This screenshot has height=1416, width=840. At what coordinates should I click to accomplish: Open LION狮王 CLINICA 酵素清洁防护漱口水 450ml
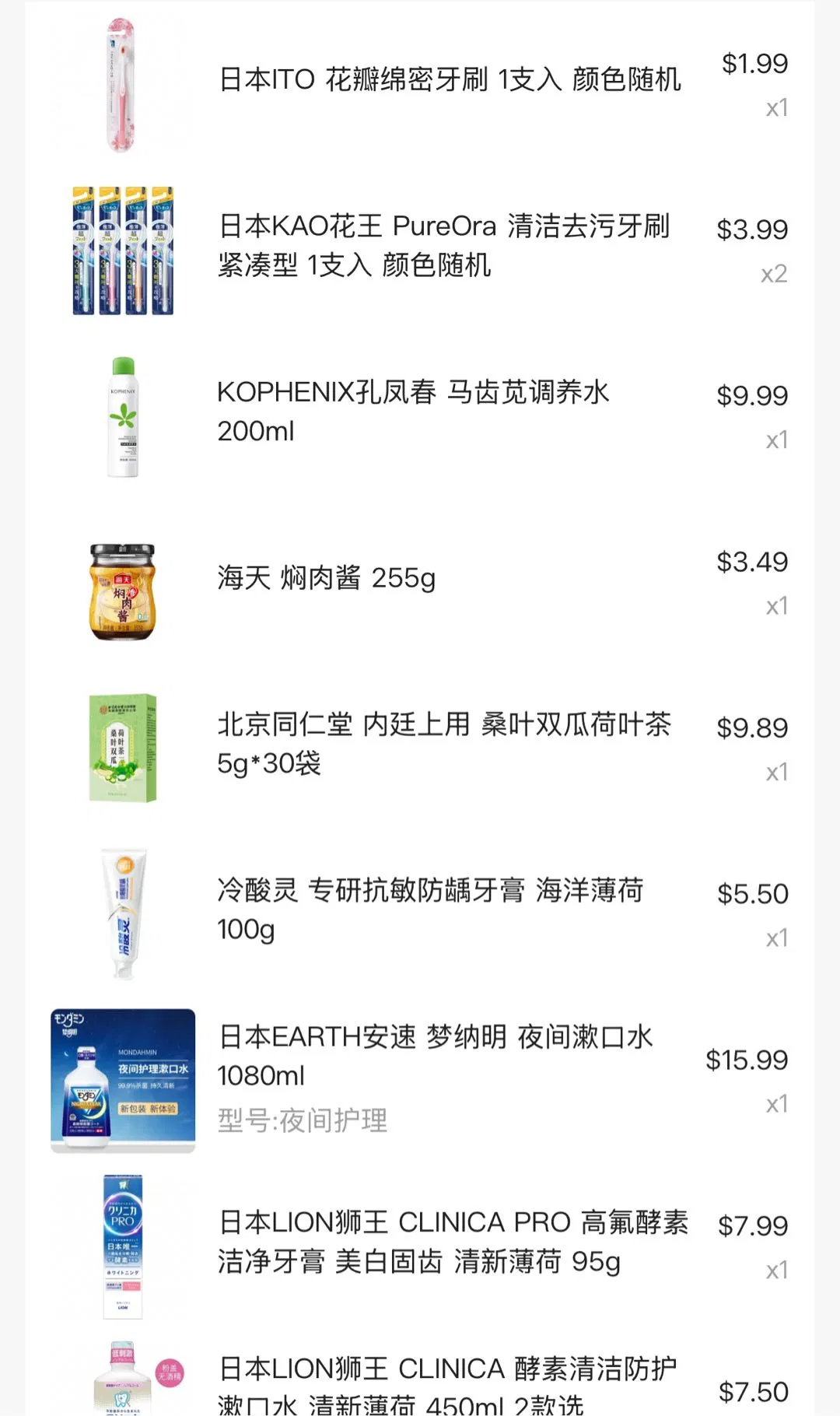click(447, 1383)
